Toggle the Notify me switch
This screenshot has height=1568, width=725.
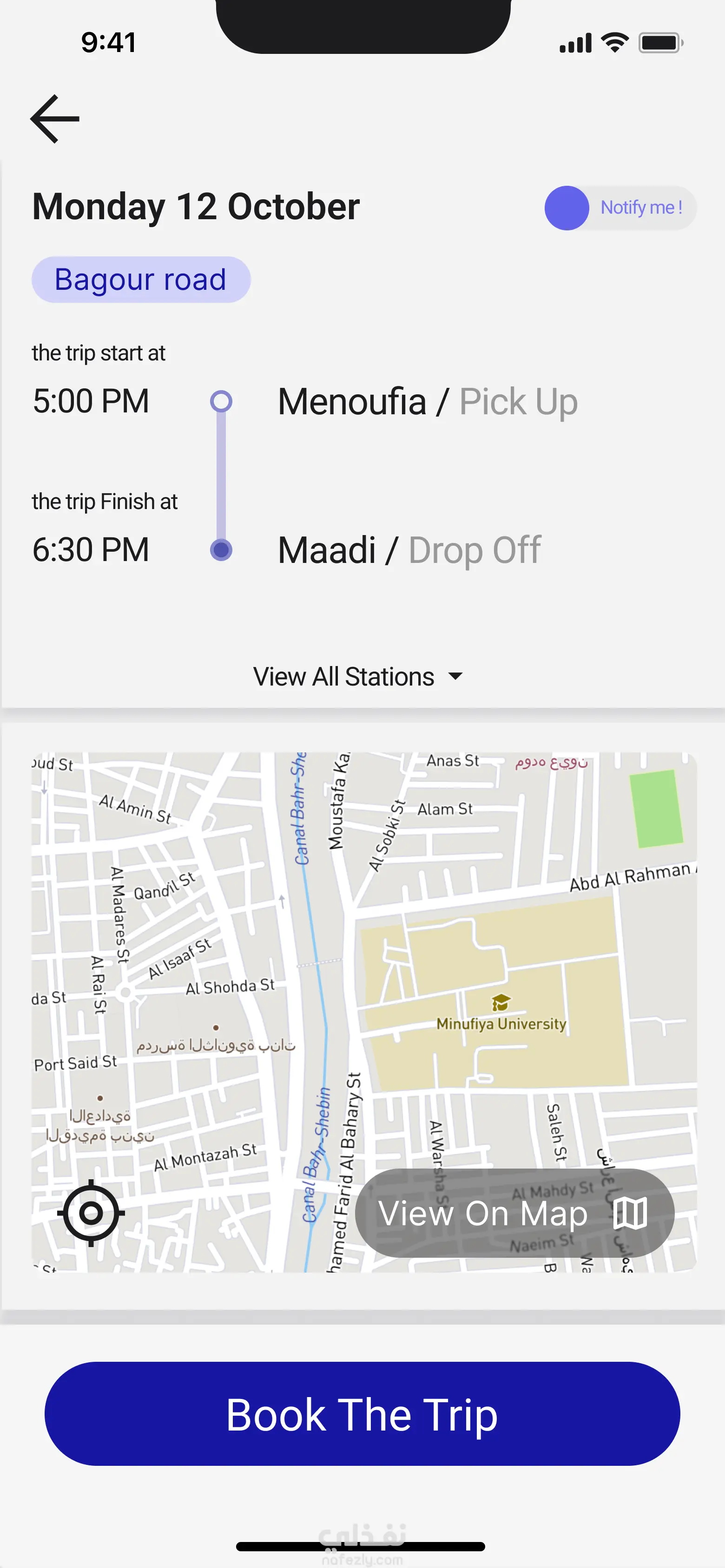620,208
